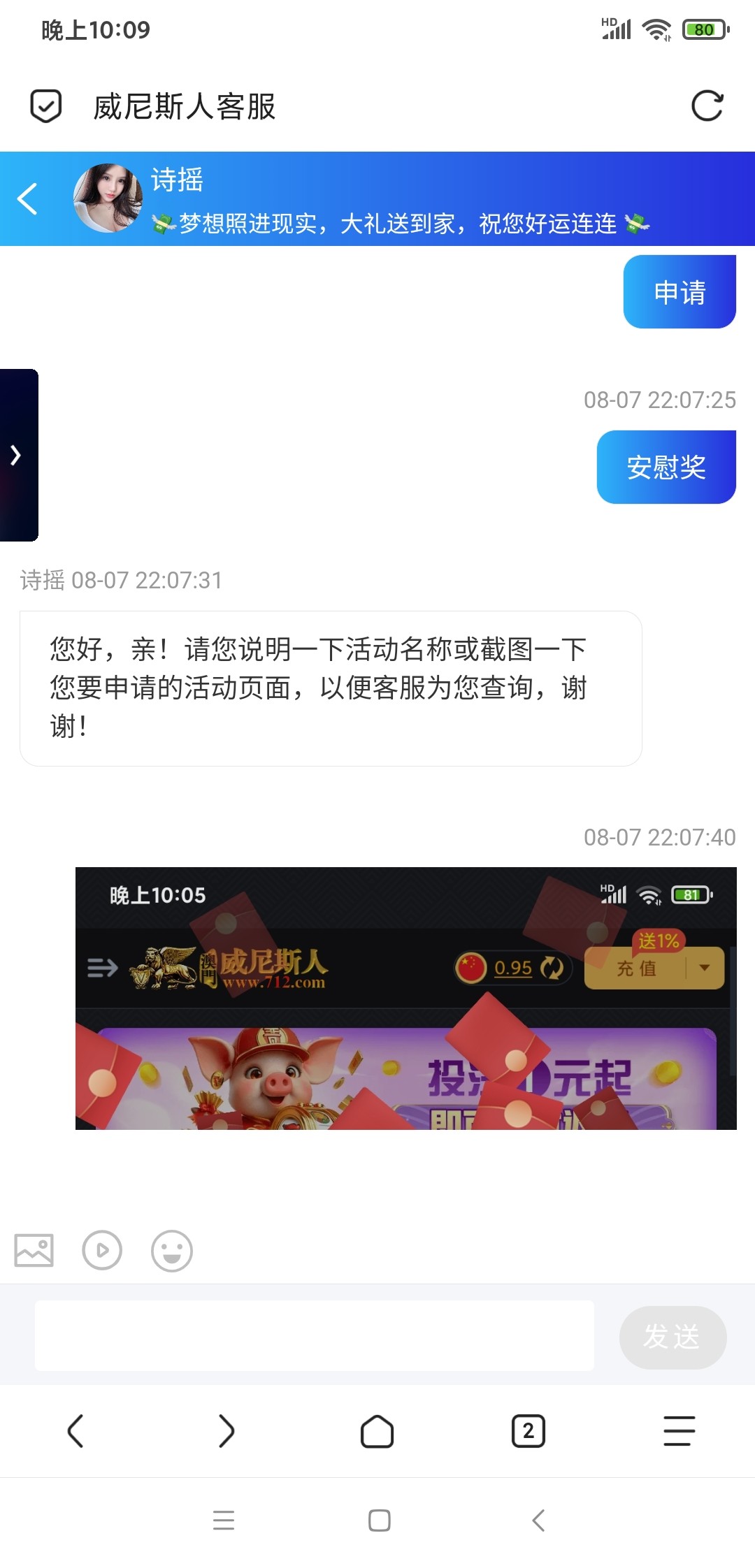Attach a video with the play icon
Screen dimensions: 755x1568
(102, 1250)
